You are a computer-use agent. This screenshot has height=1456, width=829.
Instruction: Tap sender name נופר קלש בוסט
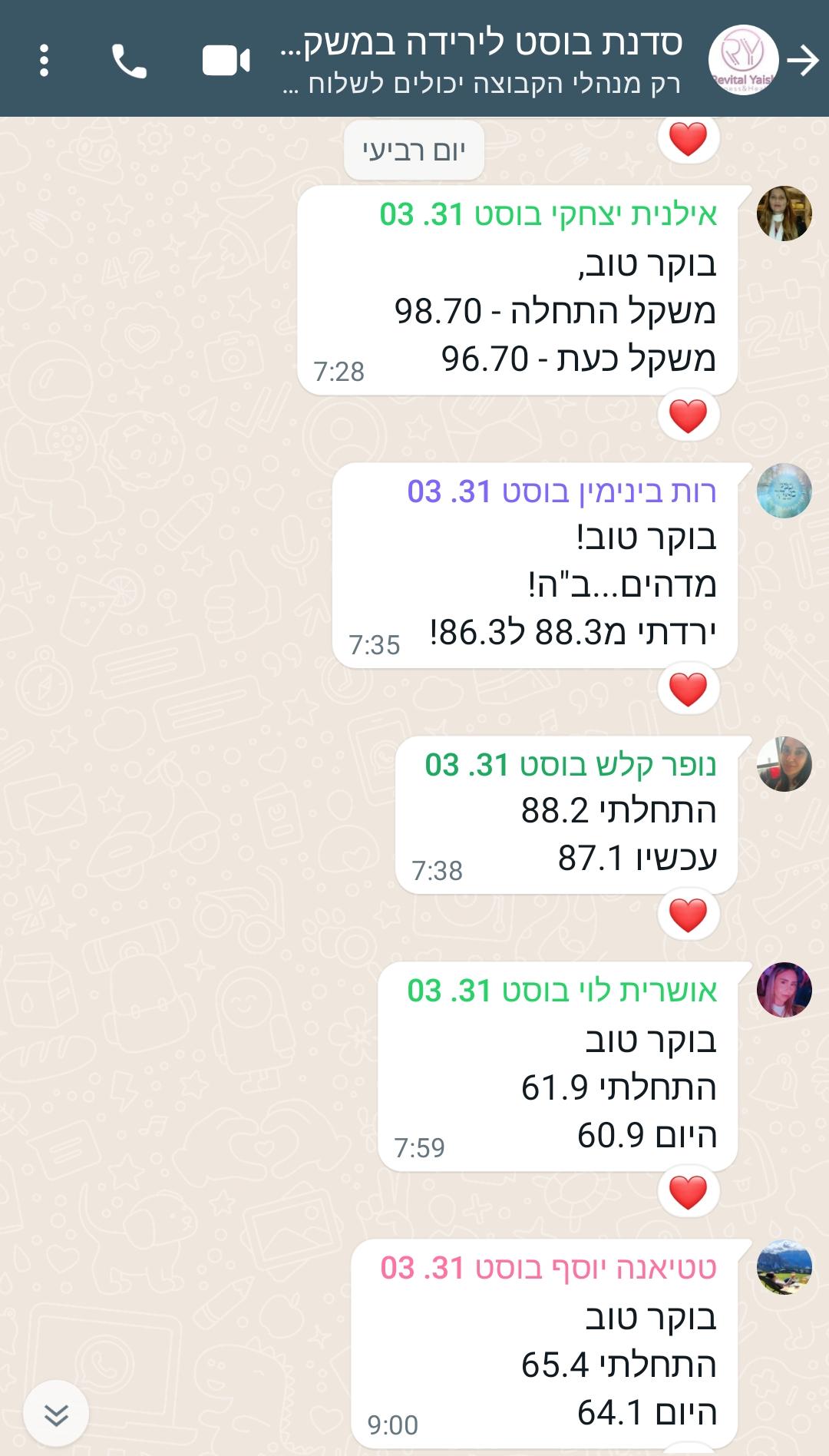tap(570, 765)
